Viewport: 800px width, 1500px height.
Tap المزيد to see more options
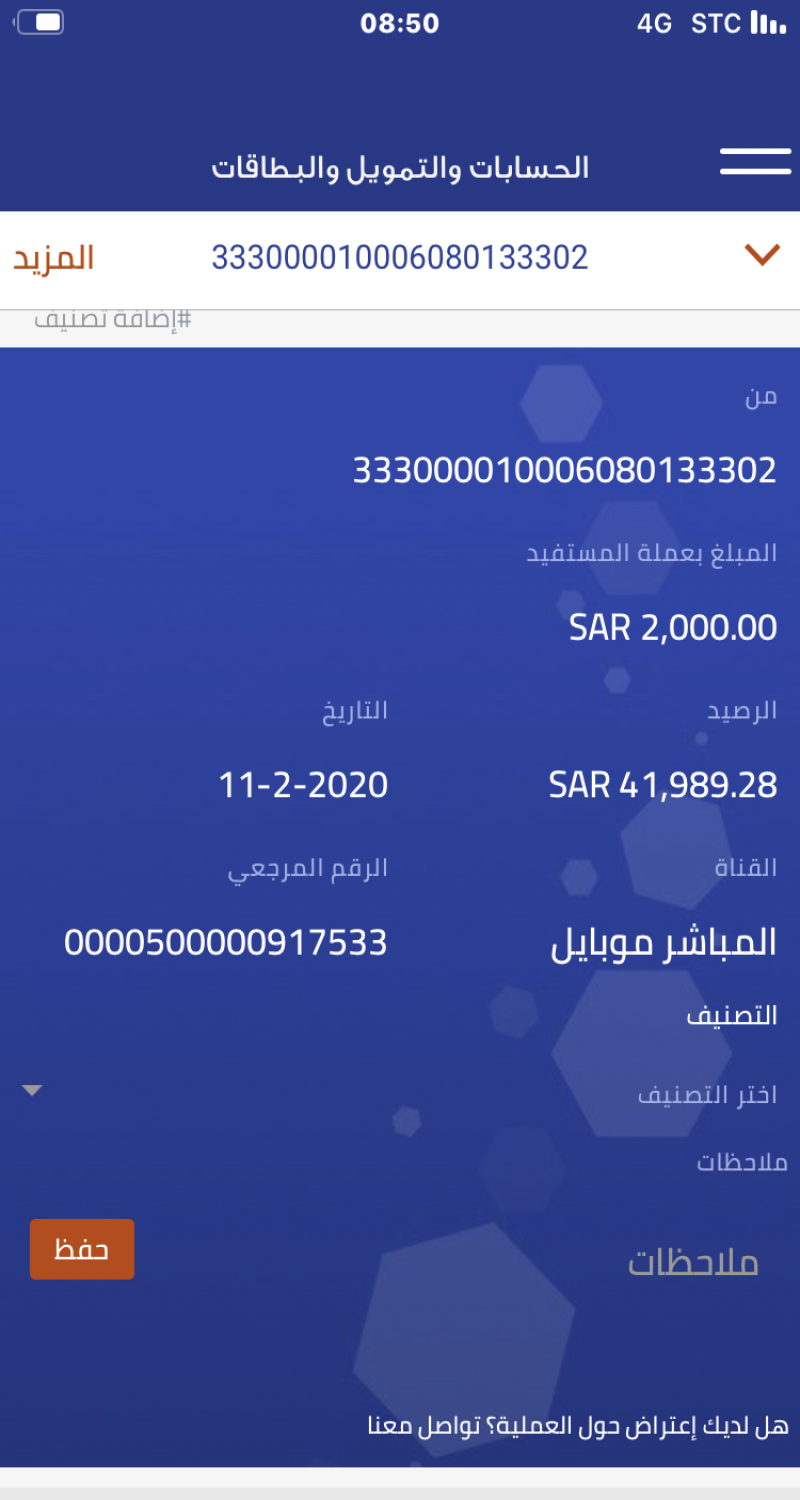pos(54,258)
